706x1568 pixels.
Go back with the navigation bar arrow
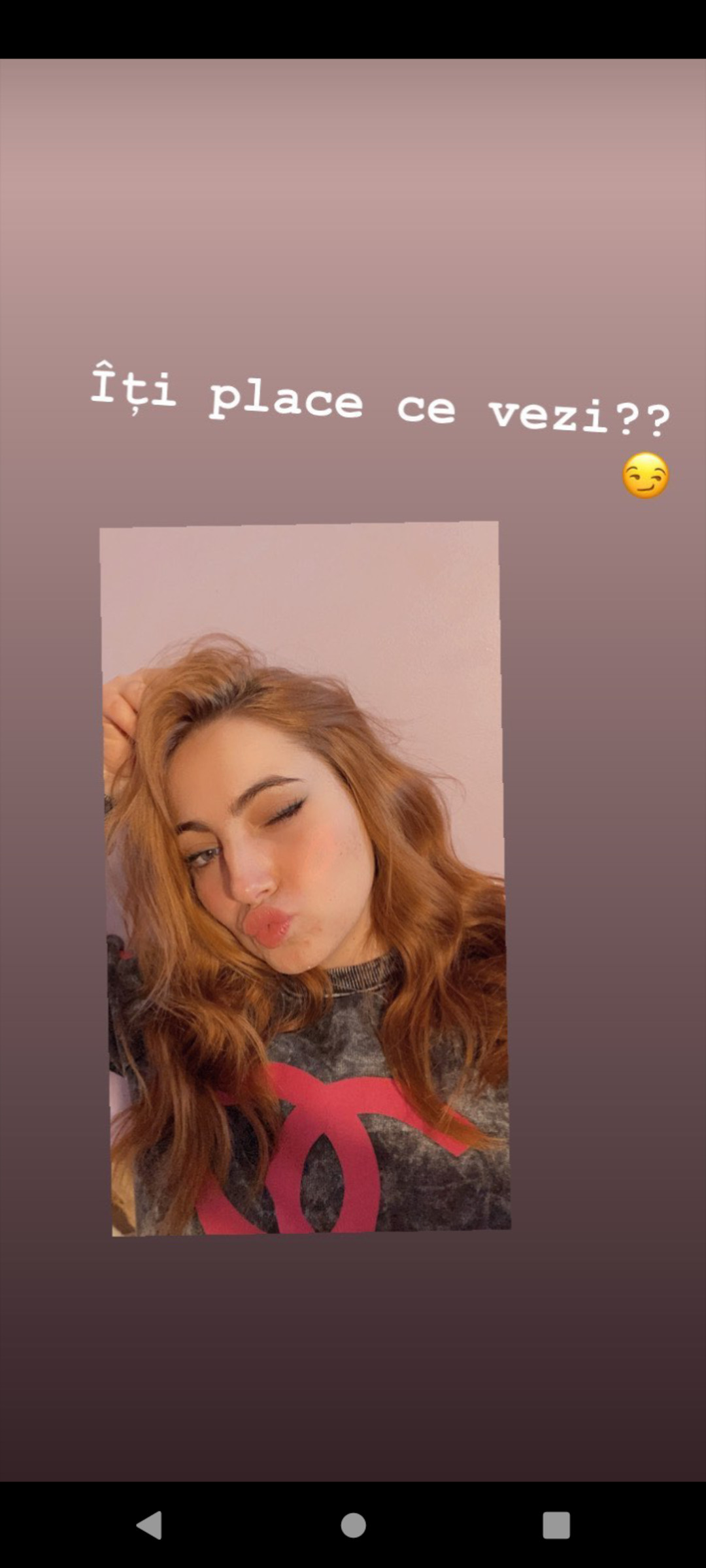tap(149, 1525)
